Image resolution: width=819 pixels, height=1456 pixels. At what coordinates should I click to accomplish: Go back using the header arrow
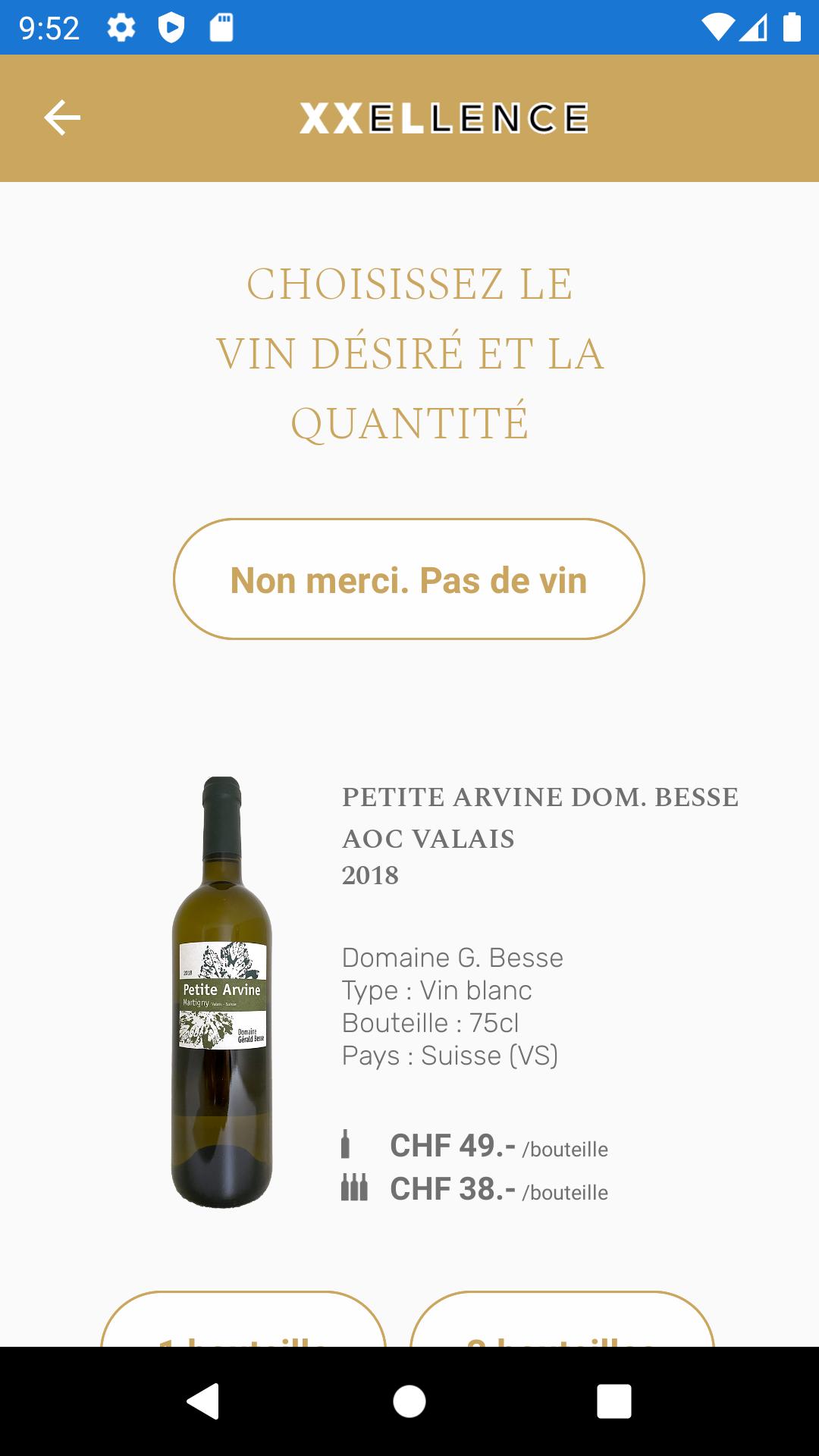click(x=62, y=118)
